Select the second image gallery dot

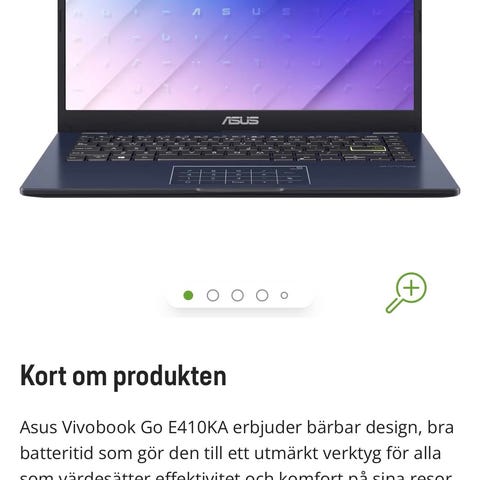pyautogui.click(x=213, y=295)
